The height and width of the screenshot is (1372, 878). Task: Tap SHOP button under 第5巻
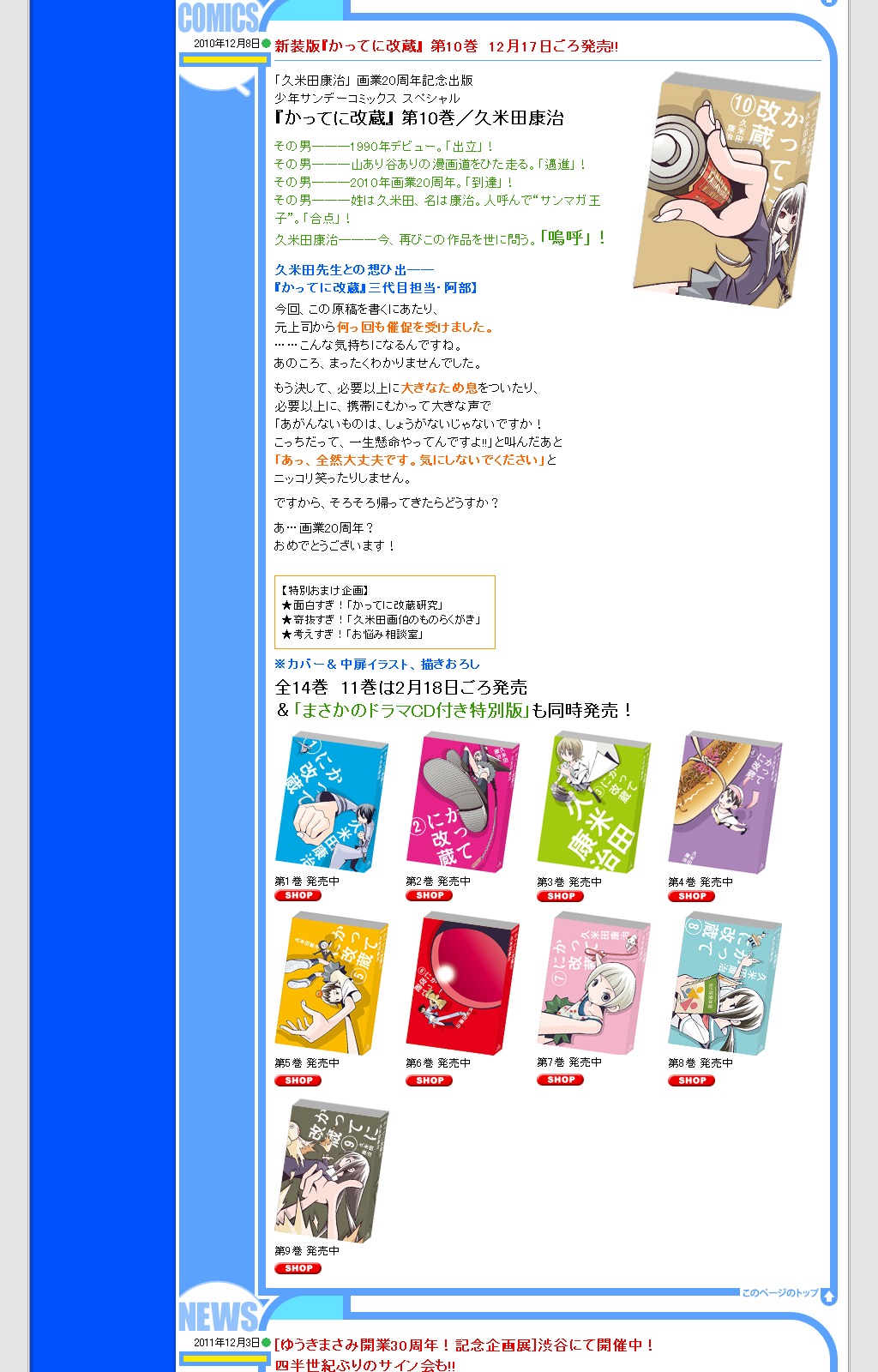click(x=298, y=1080)
